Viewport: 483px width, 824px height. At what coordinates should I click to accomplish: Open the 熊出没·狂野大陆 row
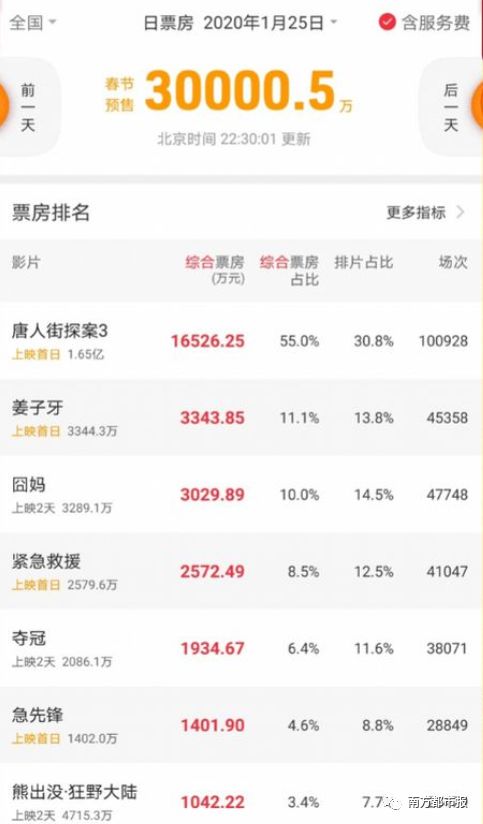[241, 794]
